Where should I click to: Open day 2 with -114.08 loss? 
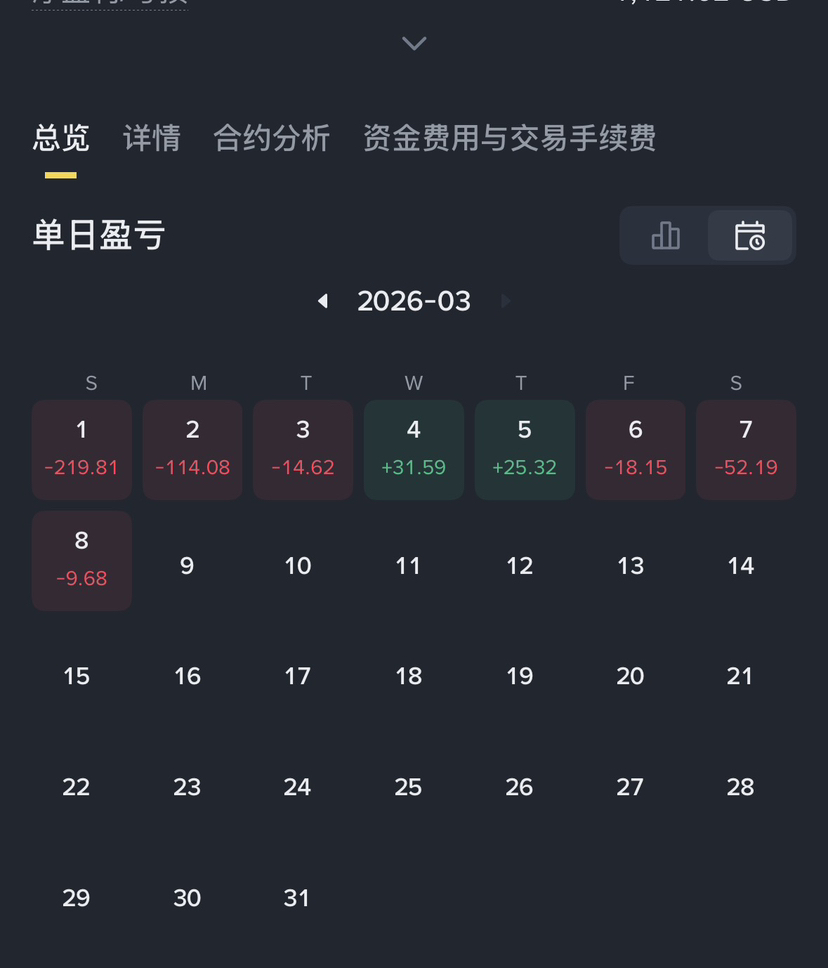point(193,450)
